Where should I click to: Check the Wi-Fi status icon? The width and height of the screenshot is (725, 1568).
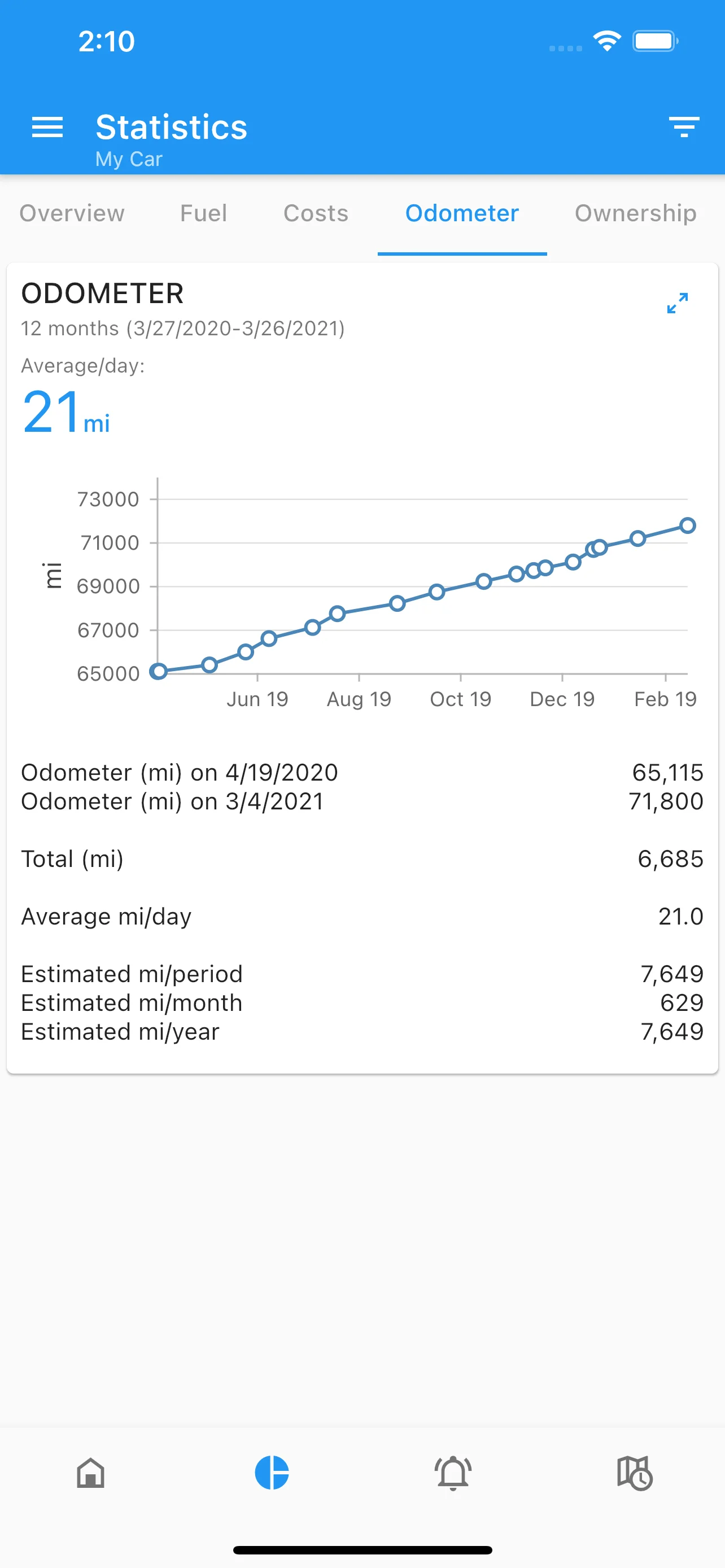606,40
